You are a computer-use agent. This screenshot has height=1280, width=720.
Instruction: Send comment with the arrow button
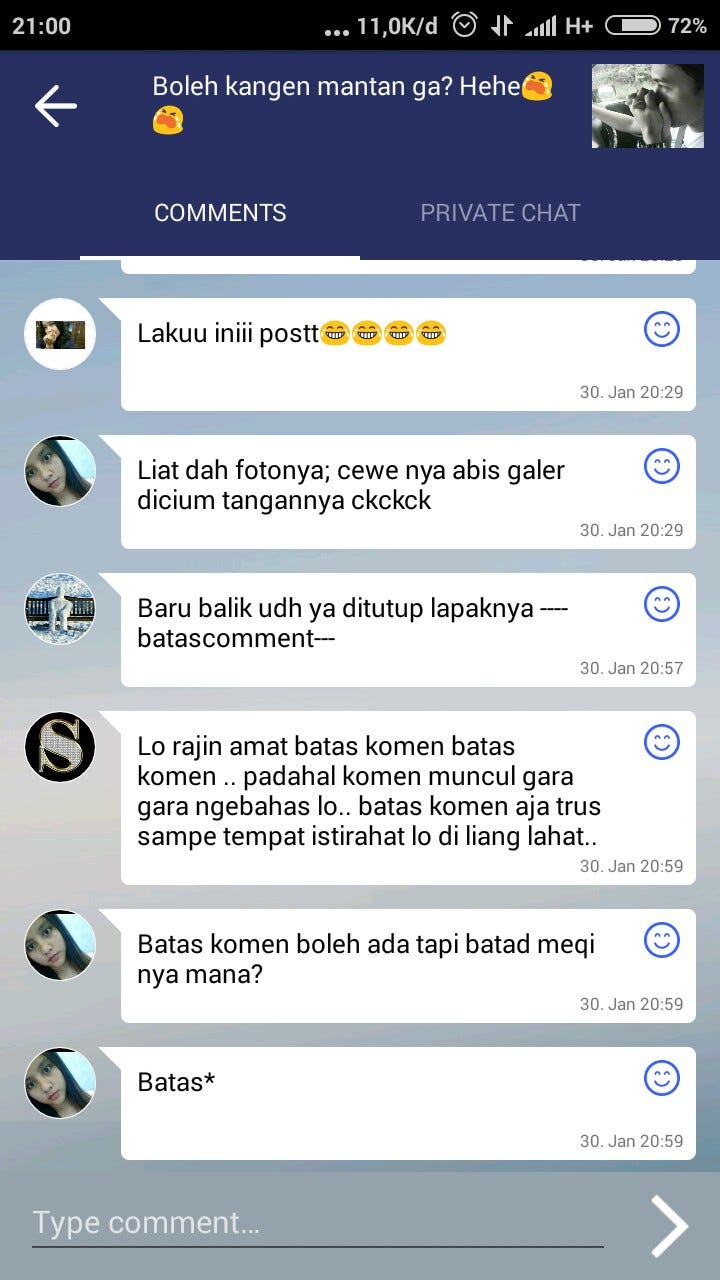point(669,1225)
